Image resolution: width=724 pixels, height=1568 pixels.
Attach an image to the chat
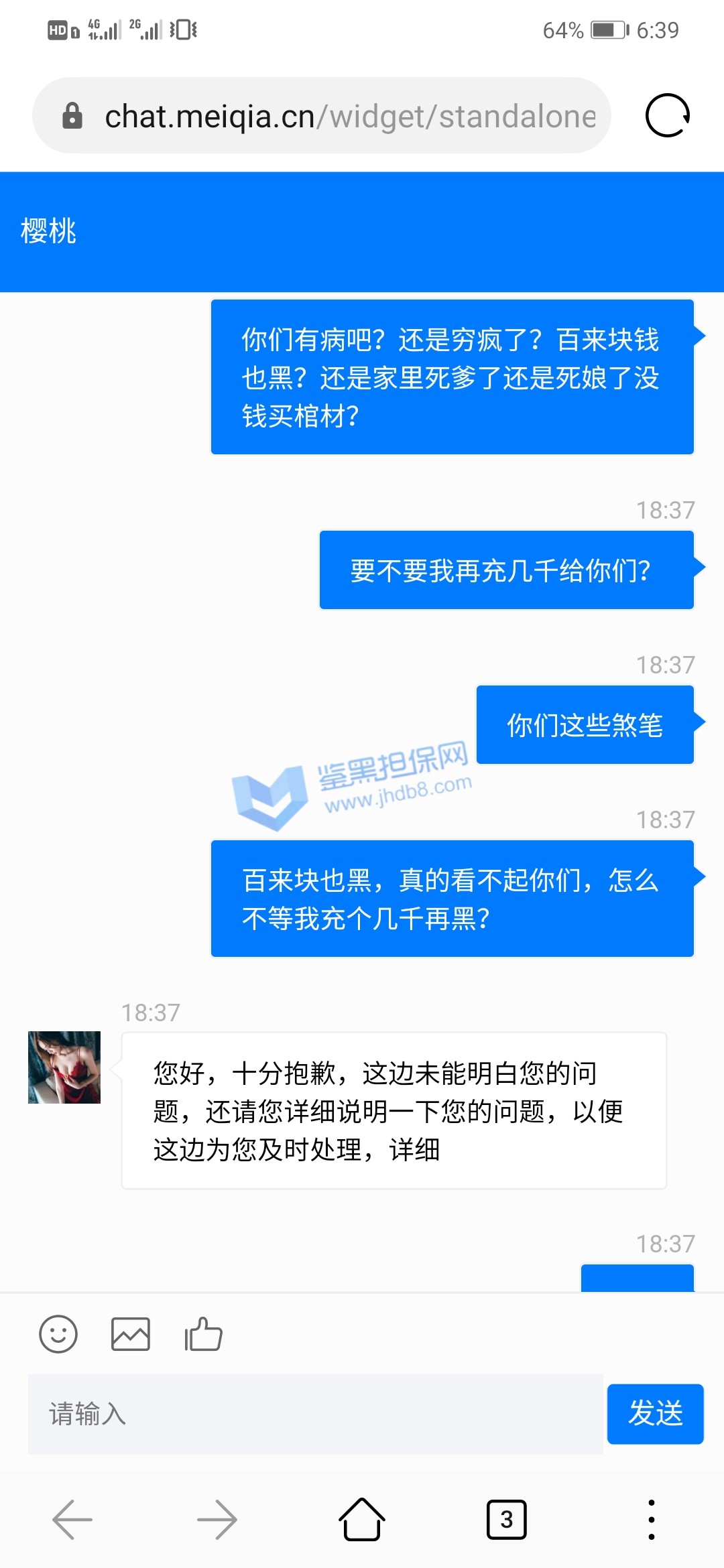tap(131, 1334)
